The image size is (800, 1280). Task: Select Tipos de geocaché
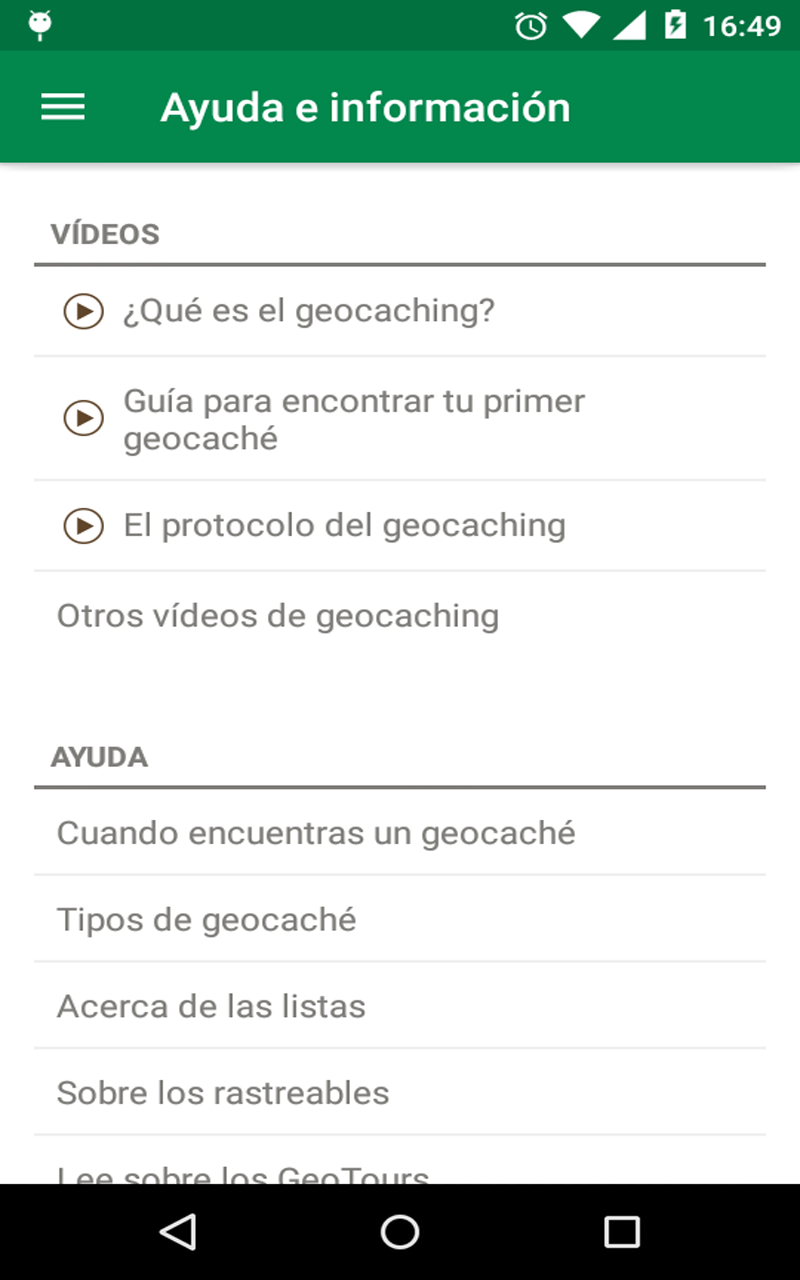[400, 919]
